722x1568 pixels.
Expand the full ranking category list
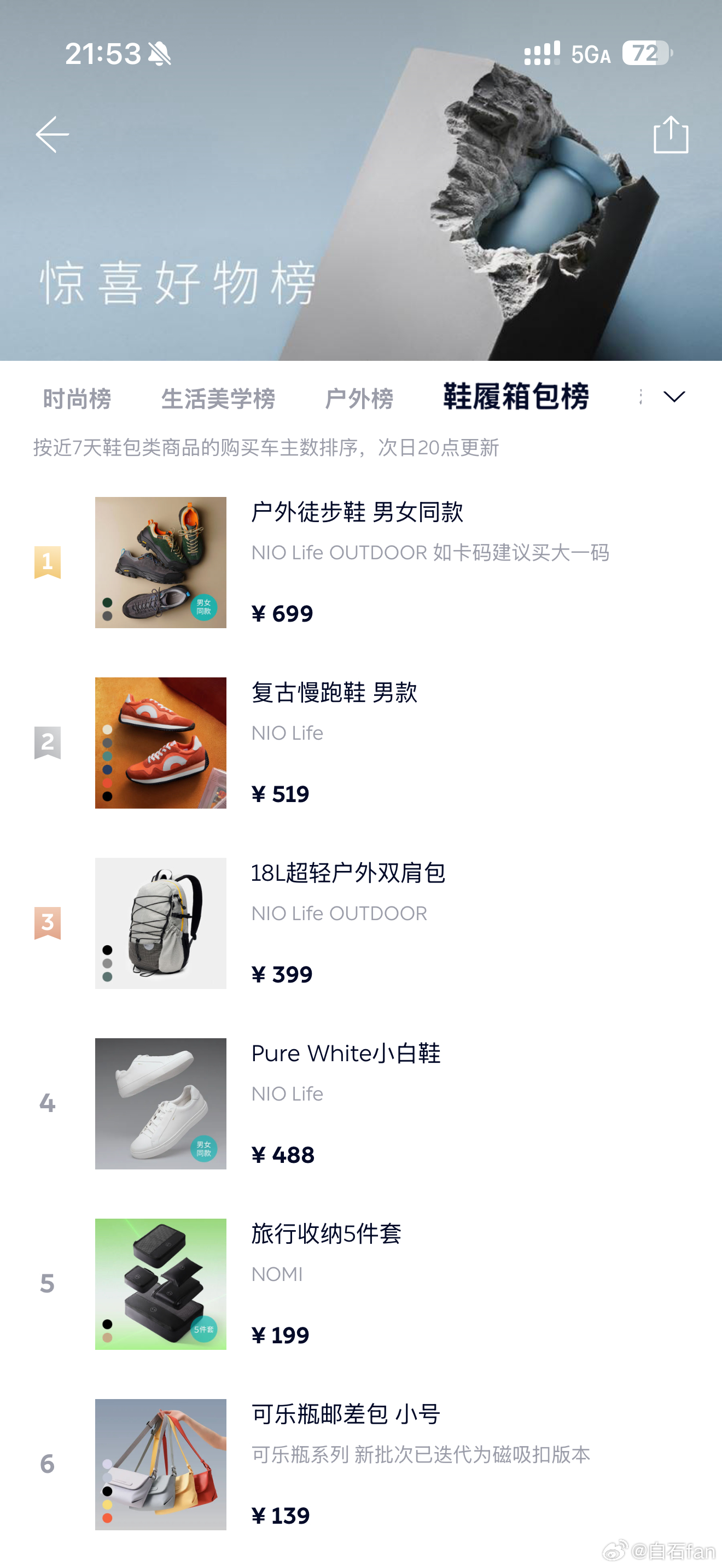[674, 397]
